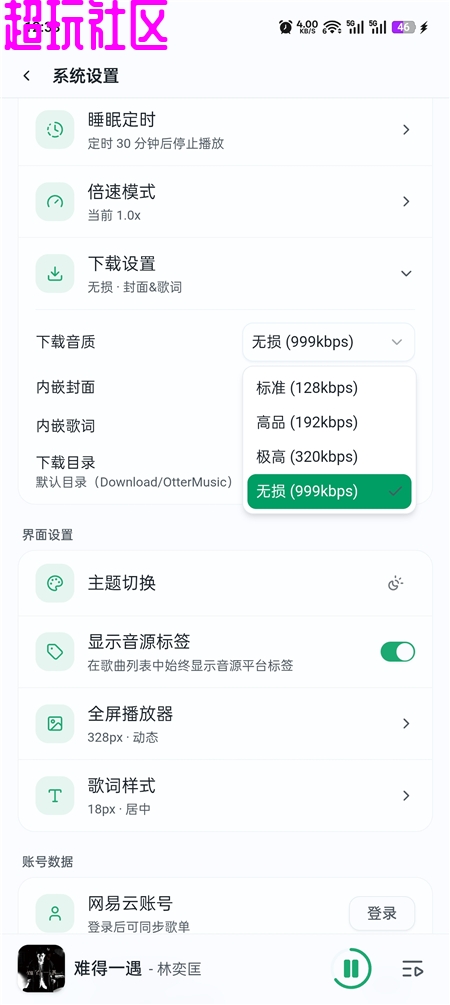The height and width of the screenshot is (1005, 450).
Task: Select 标准 (128kbps) quality
Action: 329,388
